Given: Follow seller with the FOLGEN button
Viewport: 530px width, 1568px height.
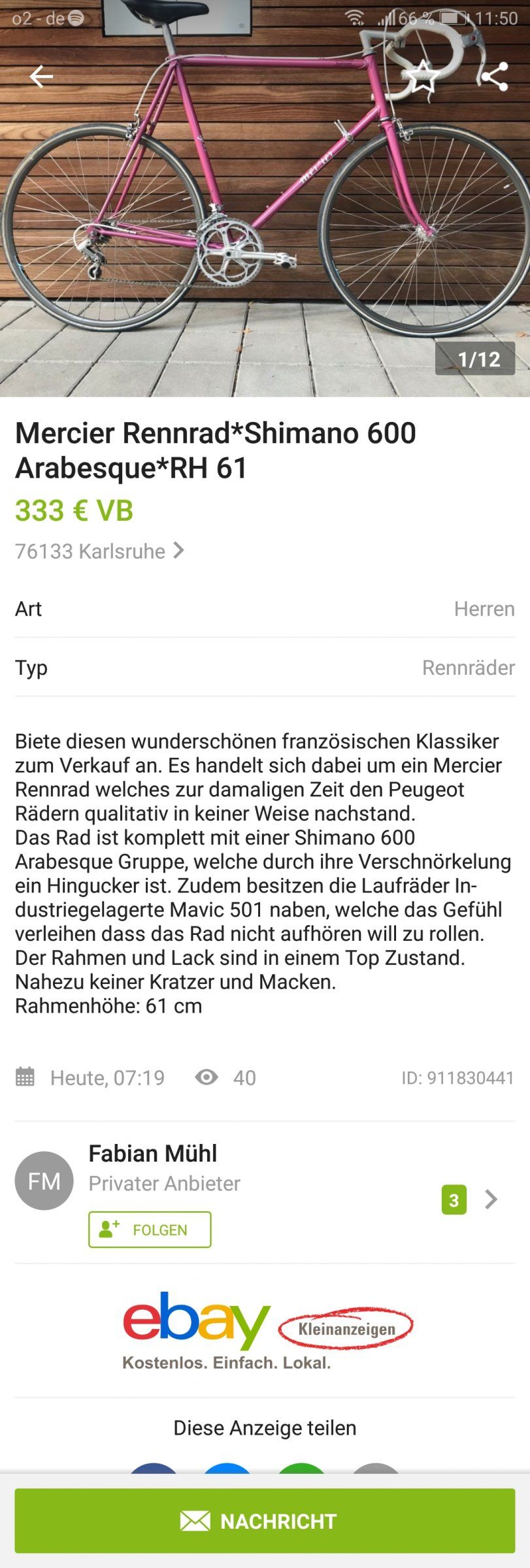Looking at the screenshot, I should (x=150, y=1230).
